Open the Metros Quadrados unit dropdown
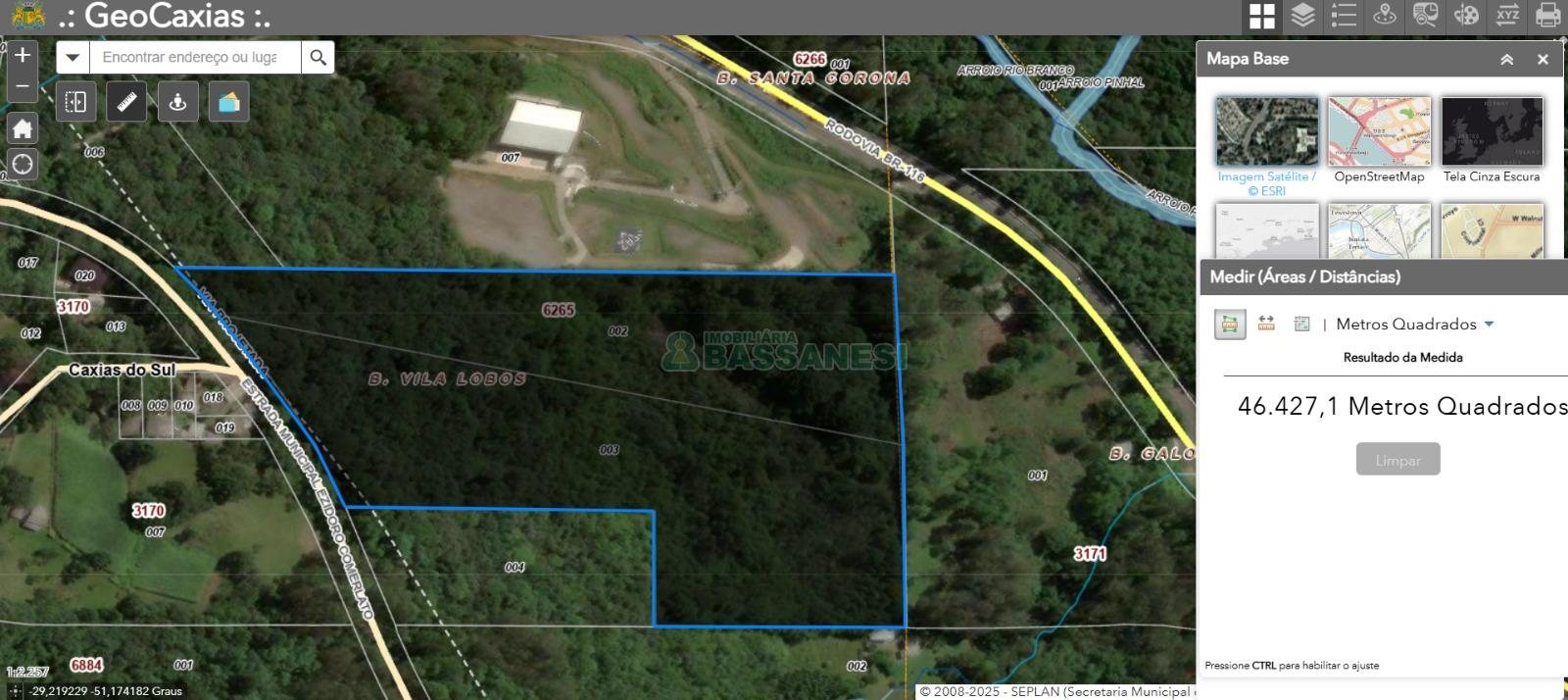1568x700 pixels. [1489, 324]
